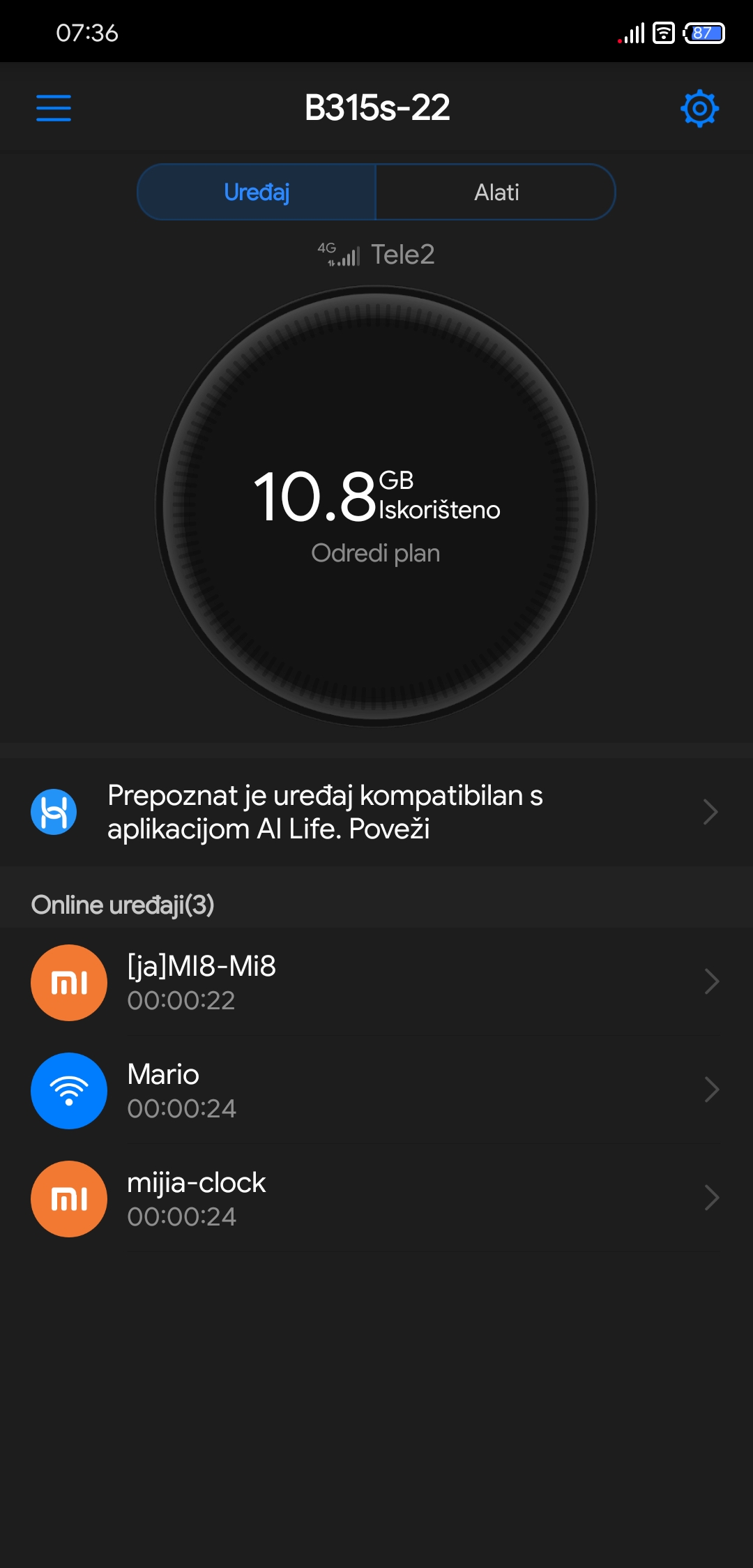Open the AI Life compatible device prompt
This screenshot has height=1568, width=753.
point(376,812)
